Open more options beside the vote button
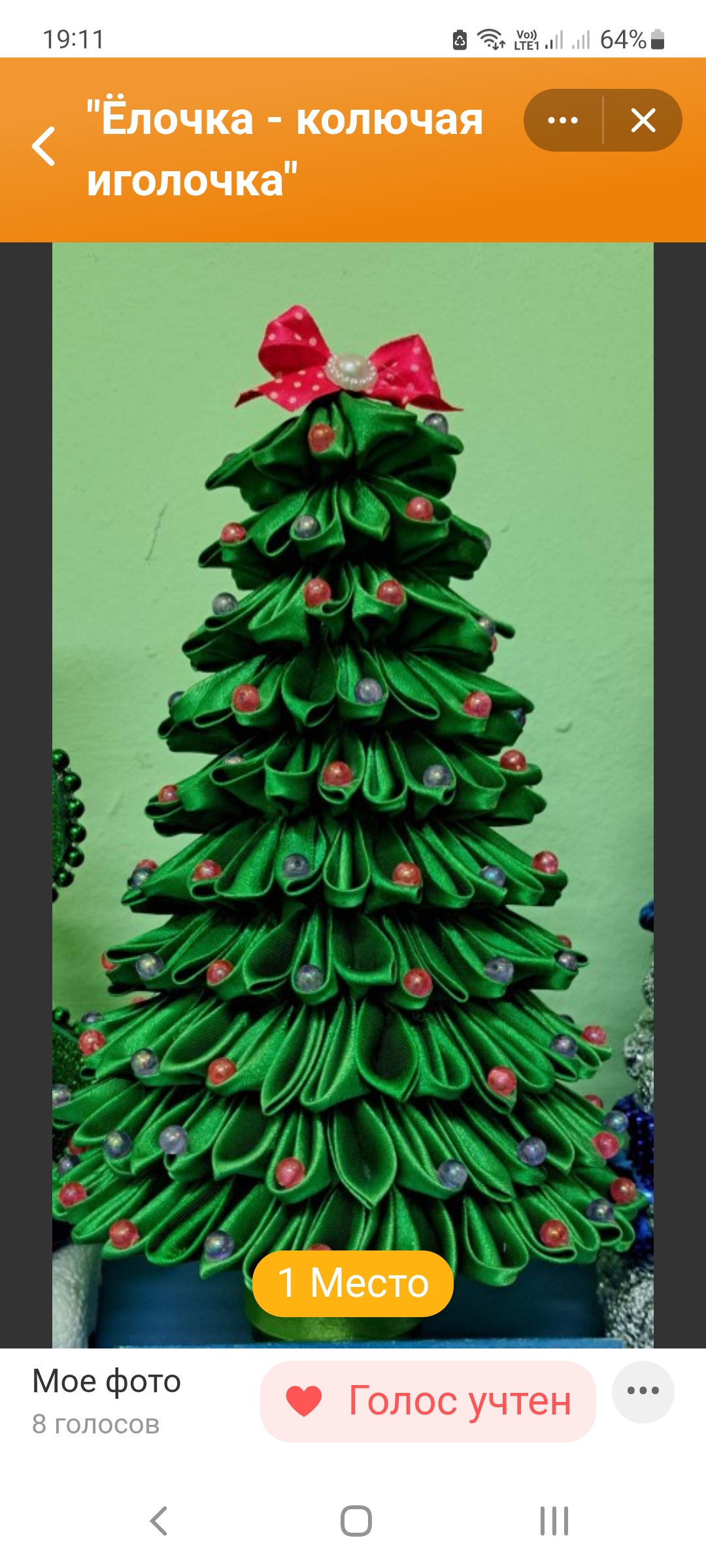 [x=643, y=1391]
